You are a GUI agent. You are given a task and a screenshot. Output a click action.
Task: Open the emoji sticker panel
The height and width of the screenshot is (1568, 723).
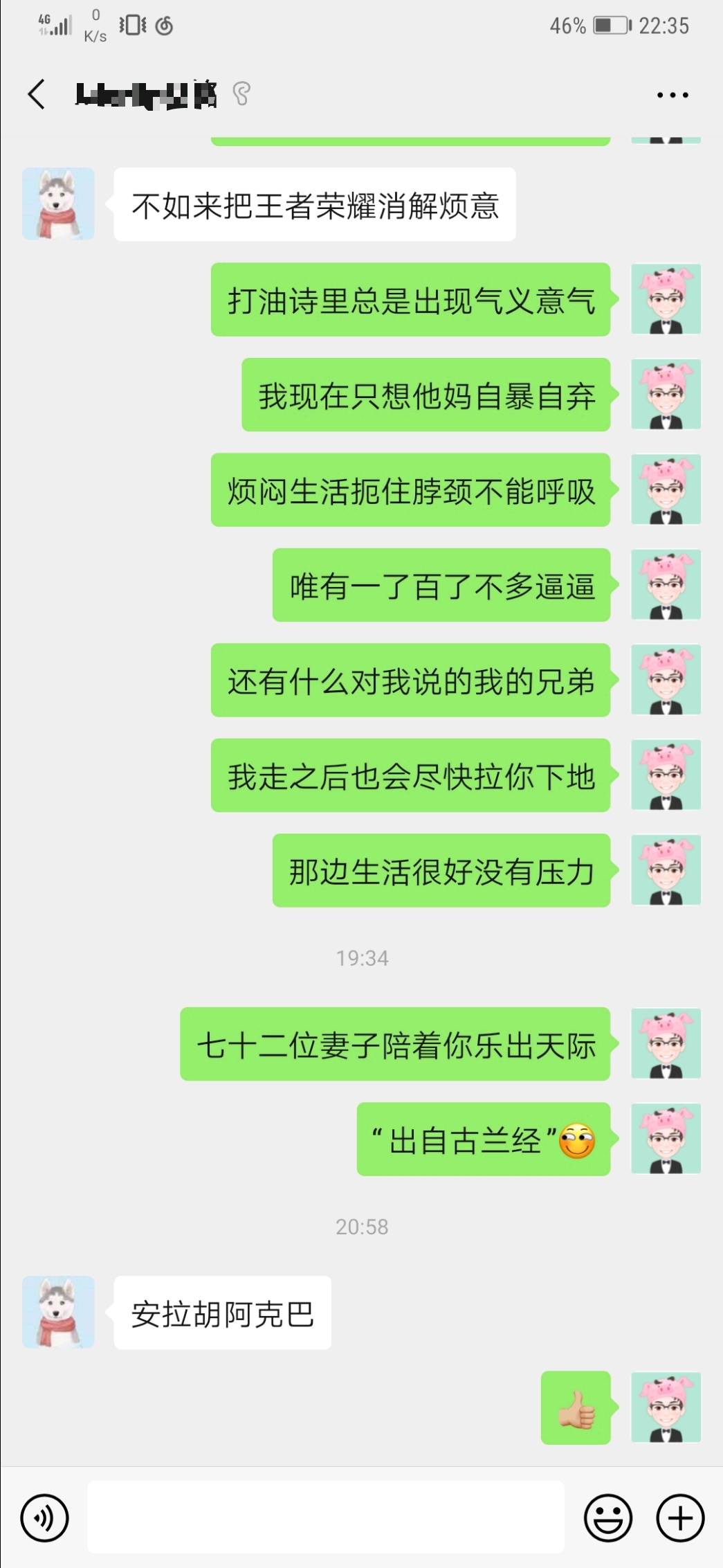pyautogui.click(x=608, y=1518)
